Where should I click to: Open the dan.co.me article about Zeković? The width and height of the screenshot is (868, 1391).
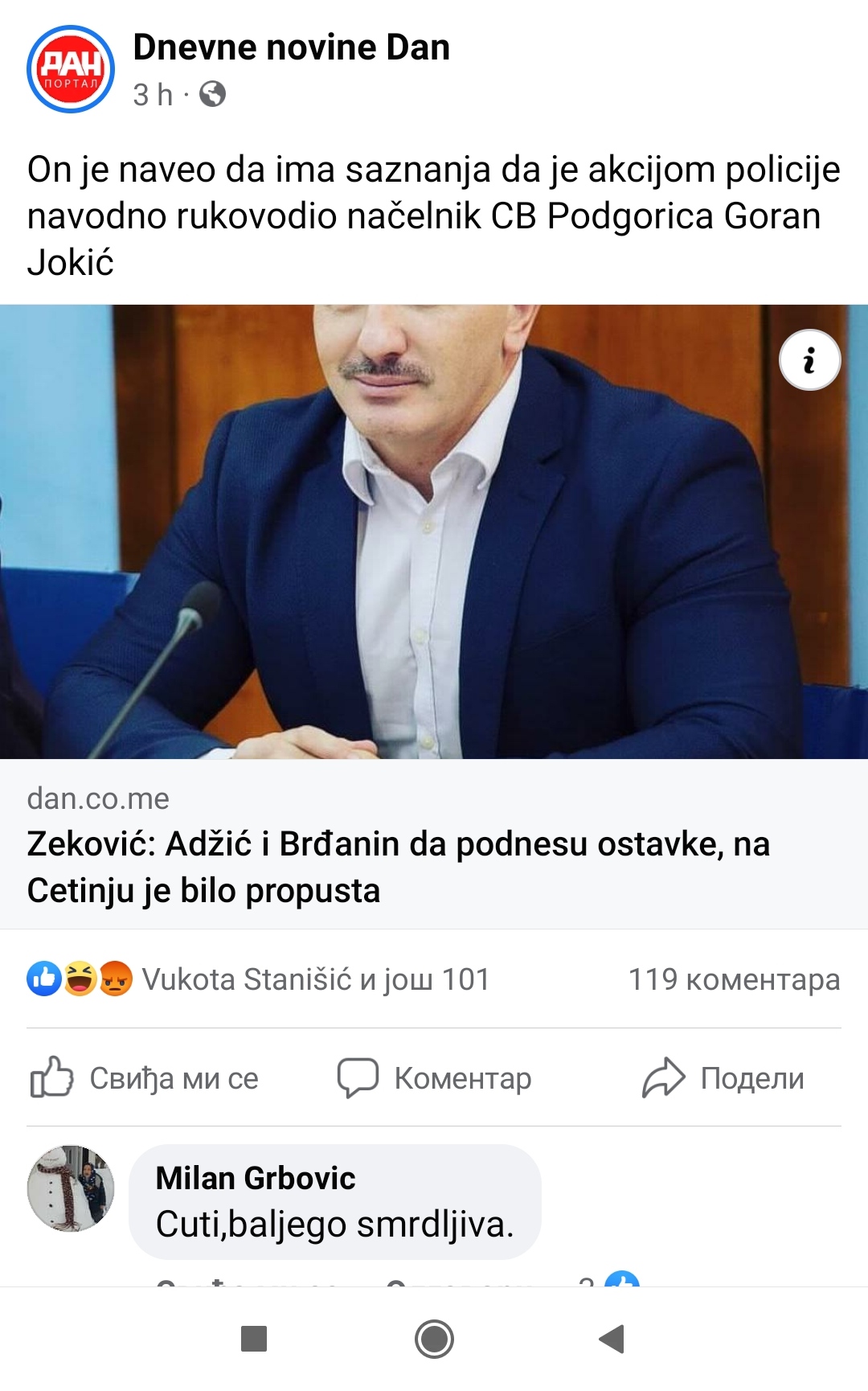pyautogui.click(x=434, y=844)
